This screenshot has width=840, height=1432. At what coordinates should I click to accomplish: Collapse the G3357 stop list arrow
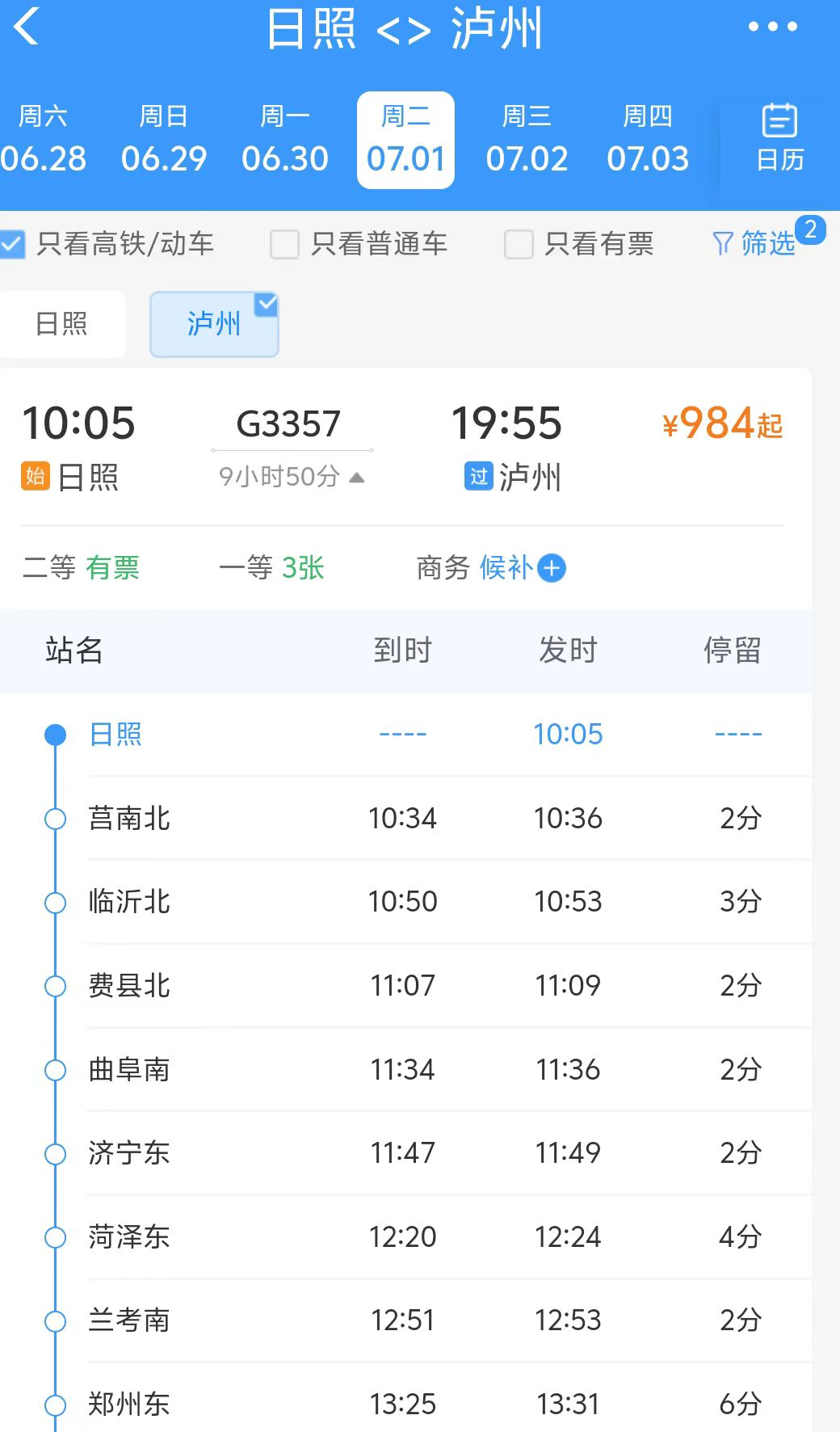point(356,478)
